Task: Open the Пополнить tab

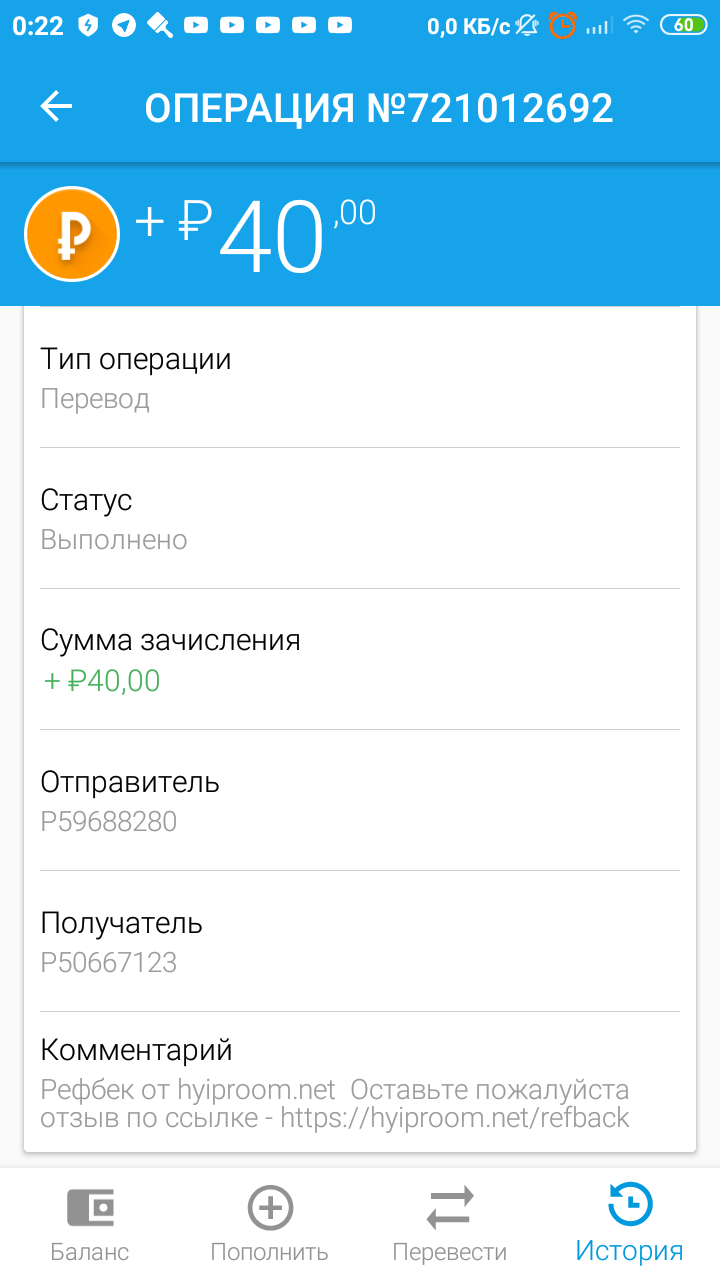Action: (x=270, y=1224)
